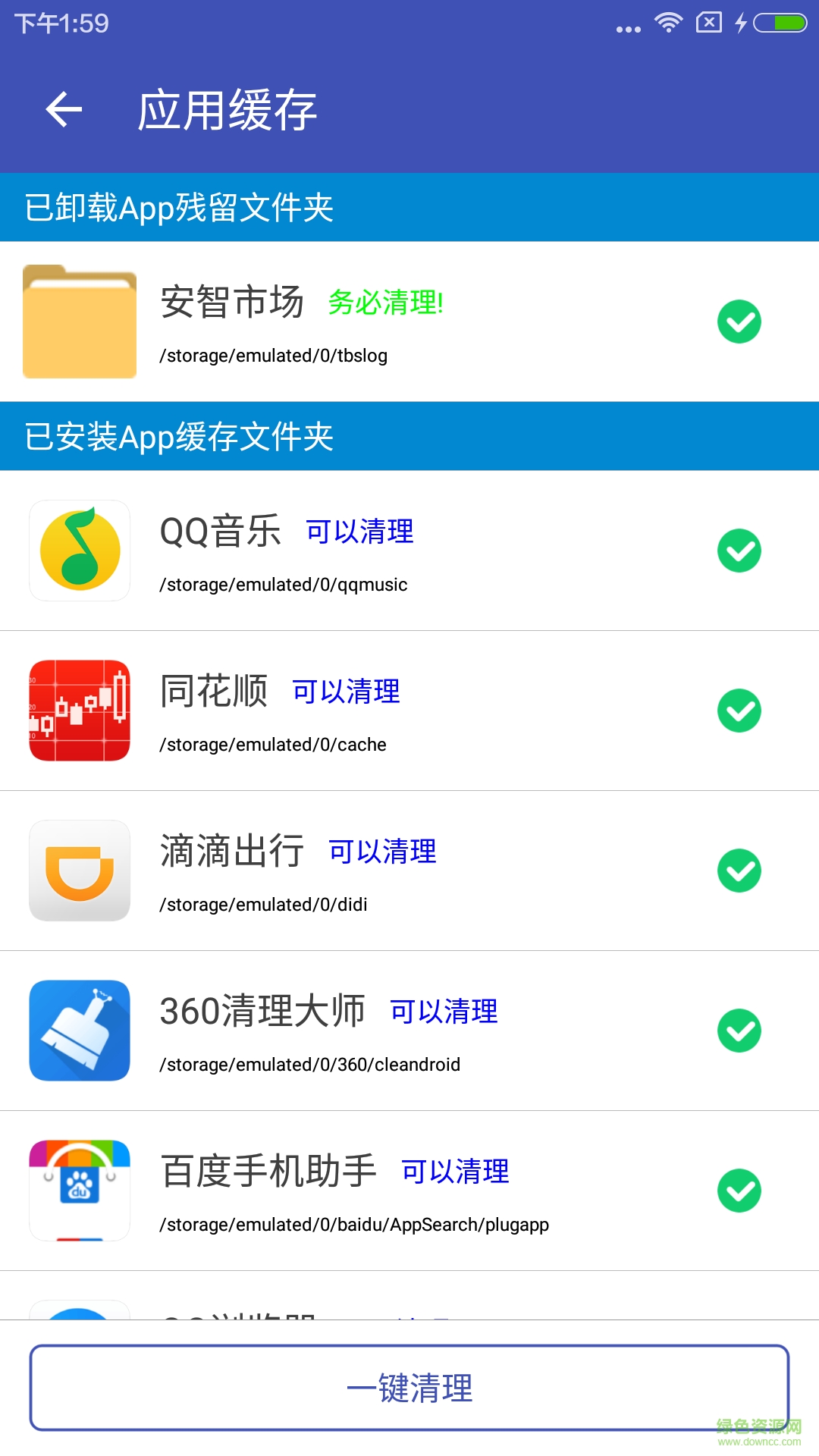Tap the 滴滴出行 icon
The width and height of the screenshot is (819, 1456).
79,871
